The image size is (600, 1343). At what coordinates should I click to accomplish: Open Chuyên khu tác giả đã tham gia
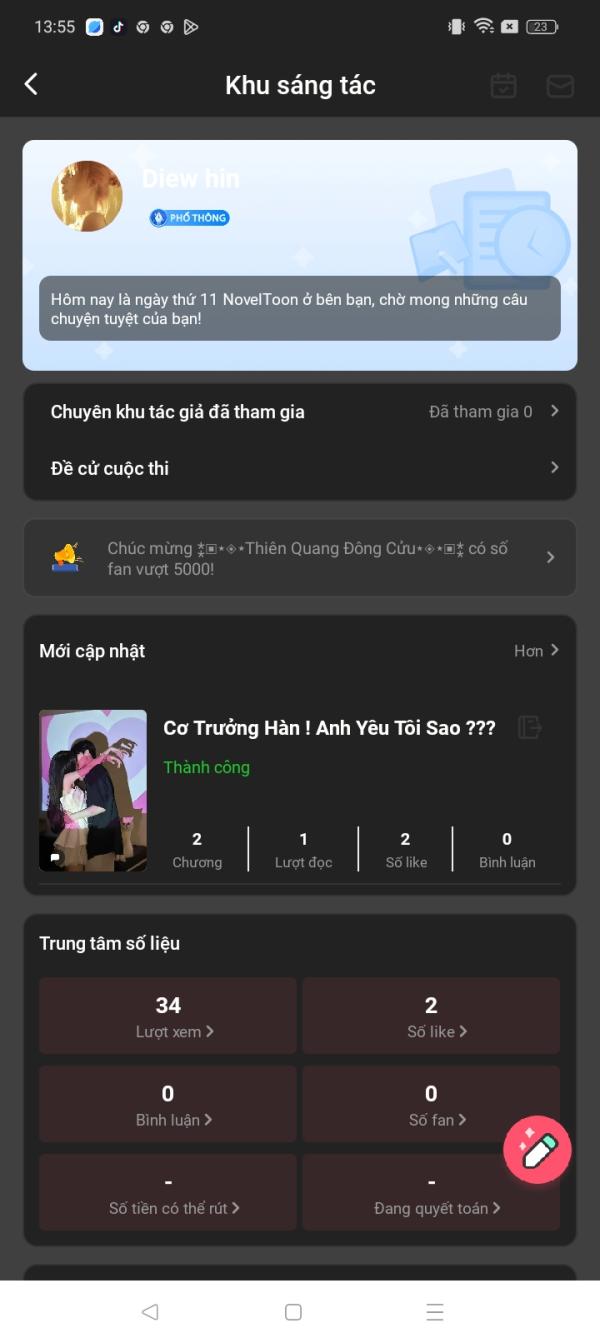[x=300, y=412]
